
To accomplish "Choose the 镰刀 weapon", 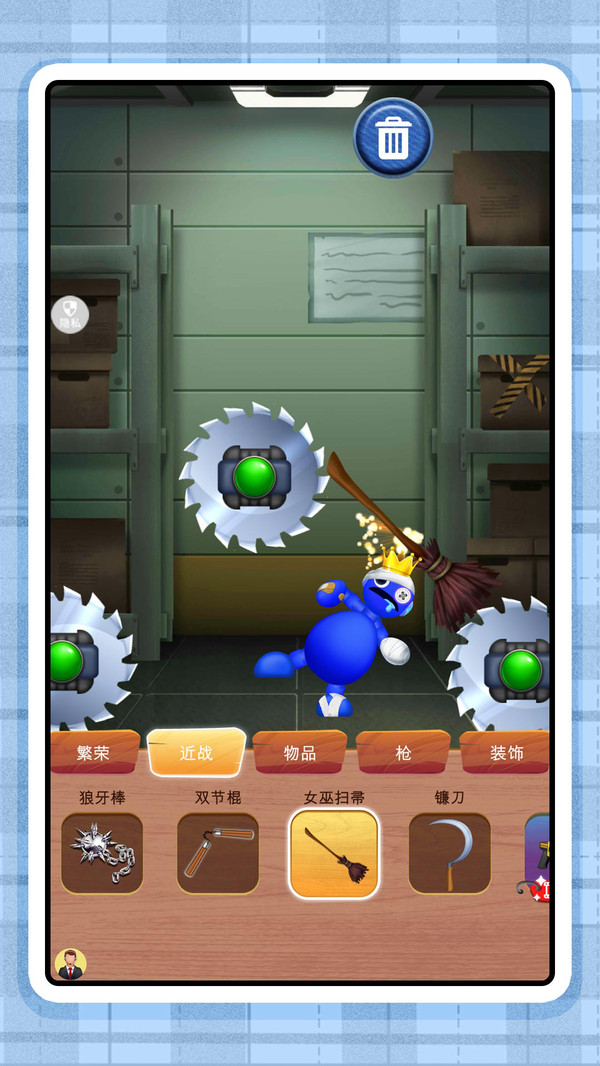I will click(x=449, y=852).
